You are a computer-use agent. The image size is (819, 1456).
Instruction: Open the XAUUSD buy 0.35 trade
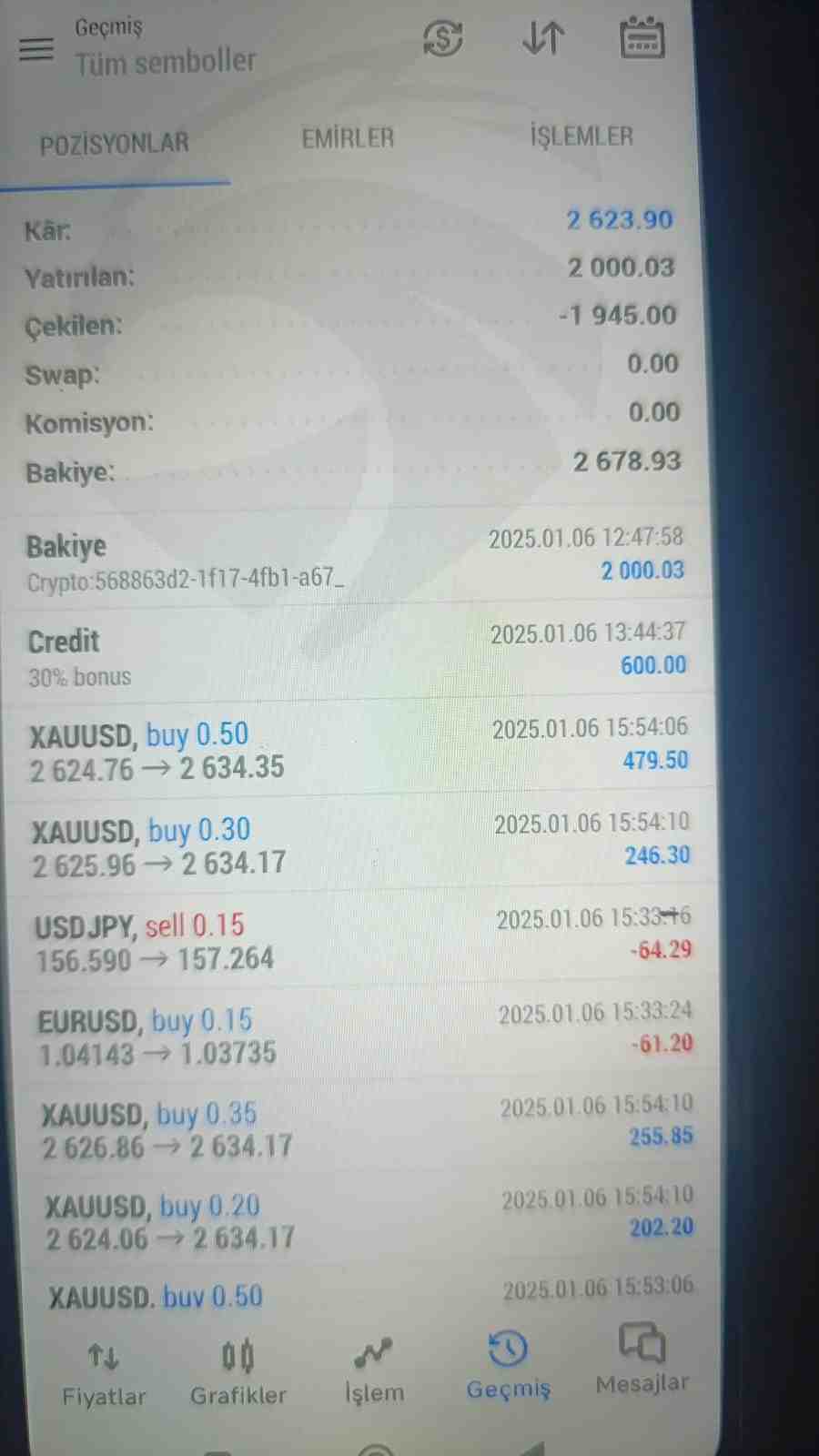pos(368,1127)
